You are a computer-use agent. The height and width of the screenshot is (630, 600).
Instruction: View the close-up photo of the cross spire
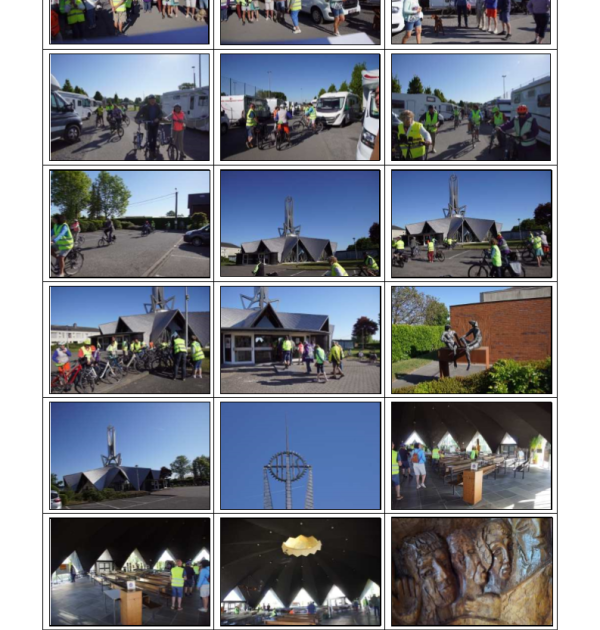(300, 456)
